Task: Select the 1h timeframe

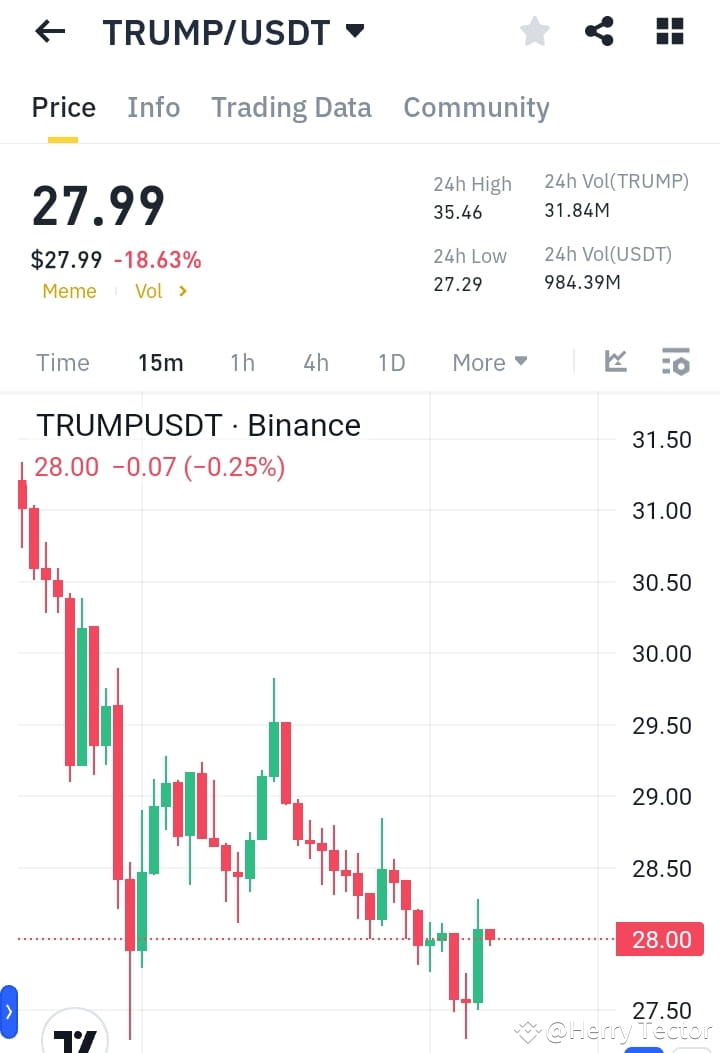Action: [242, 362]
